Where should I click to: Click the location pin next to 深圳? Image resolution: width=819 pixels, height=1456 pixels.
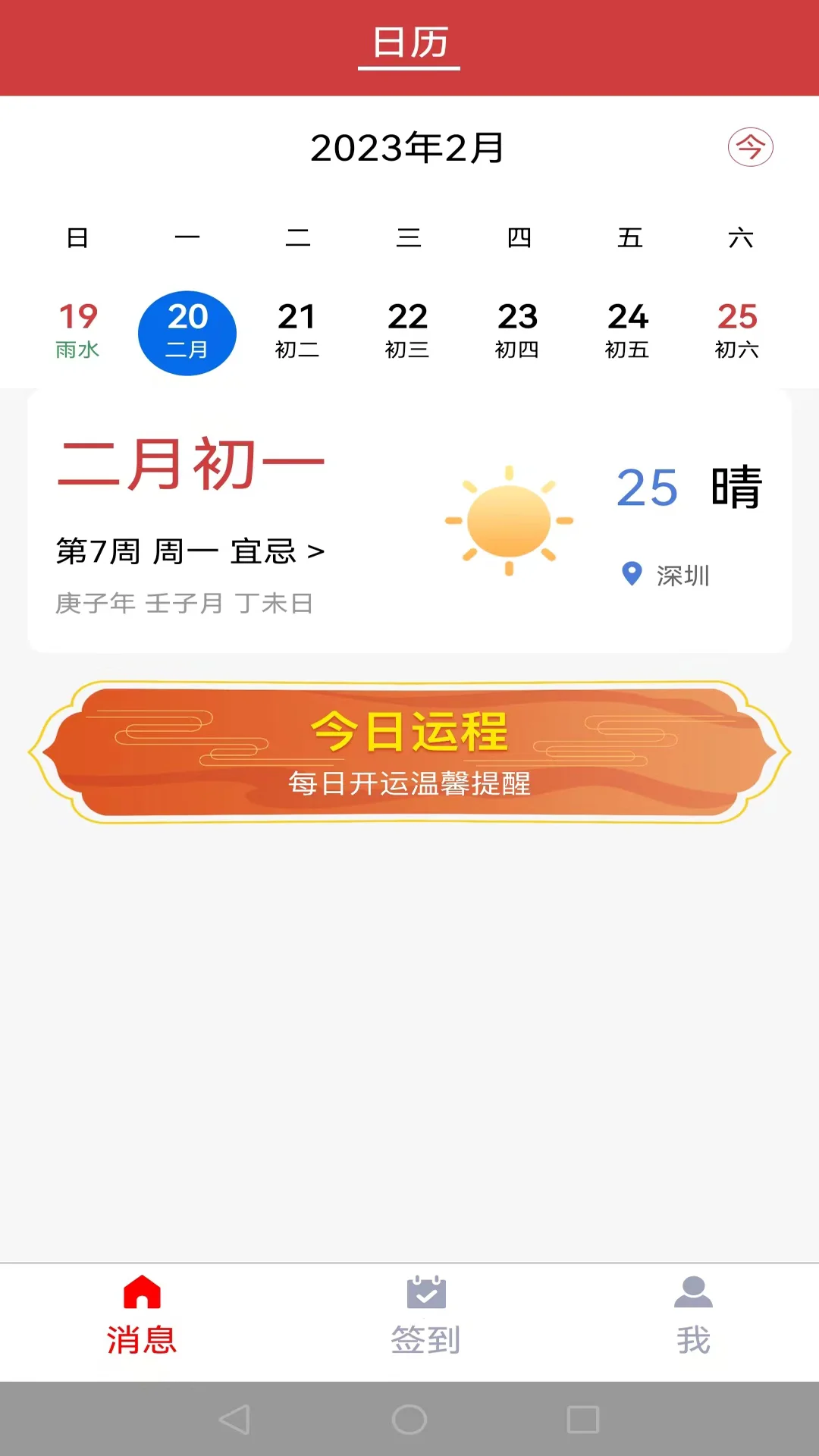630,574
